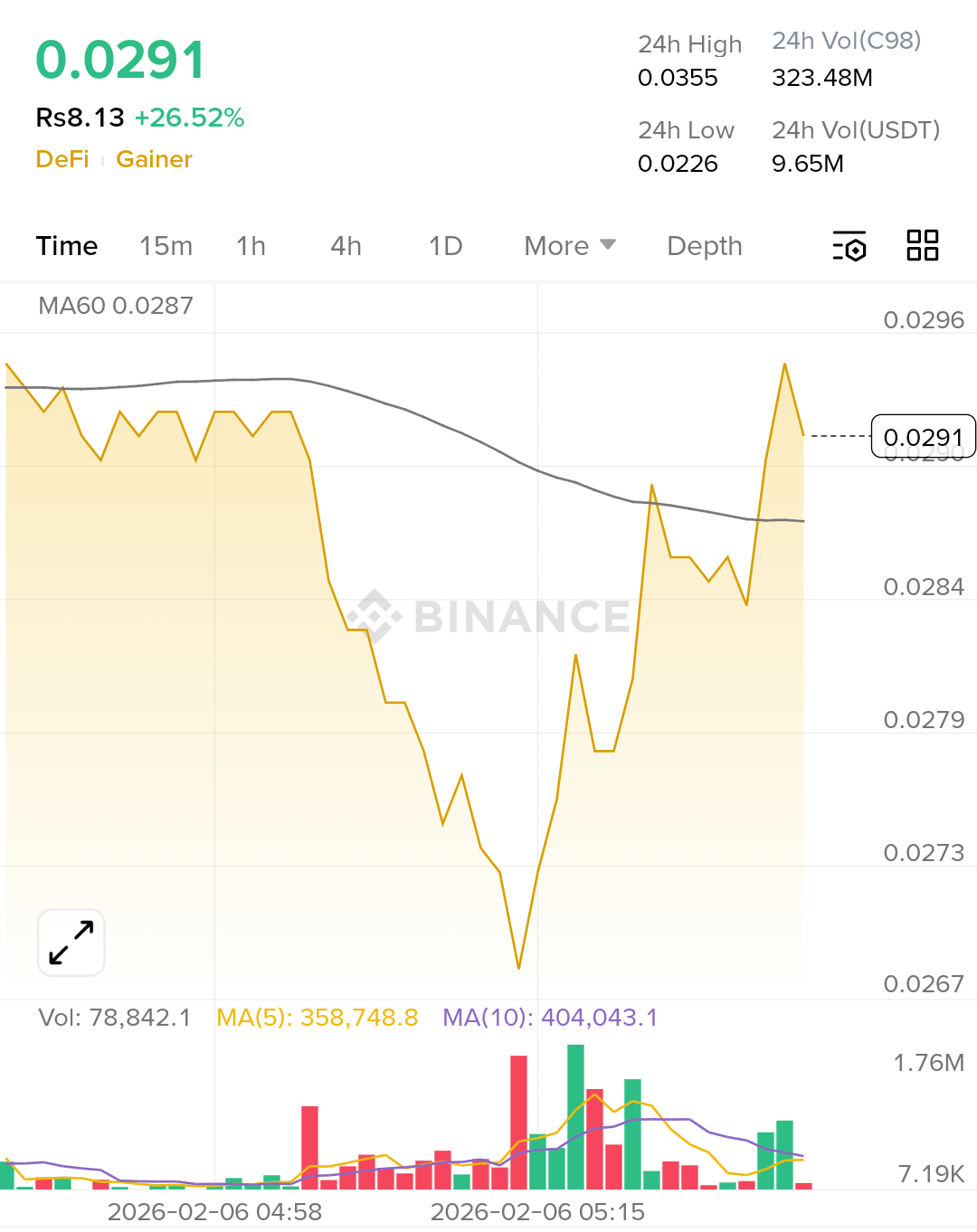Expand the chart to fullscreen
This screenshot has width=977, height=1232.
coord(71,943)
